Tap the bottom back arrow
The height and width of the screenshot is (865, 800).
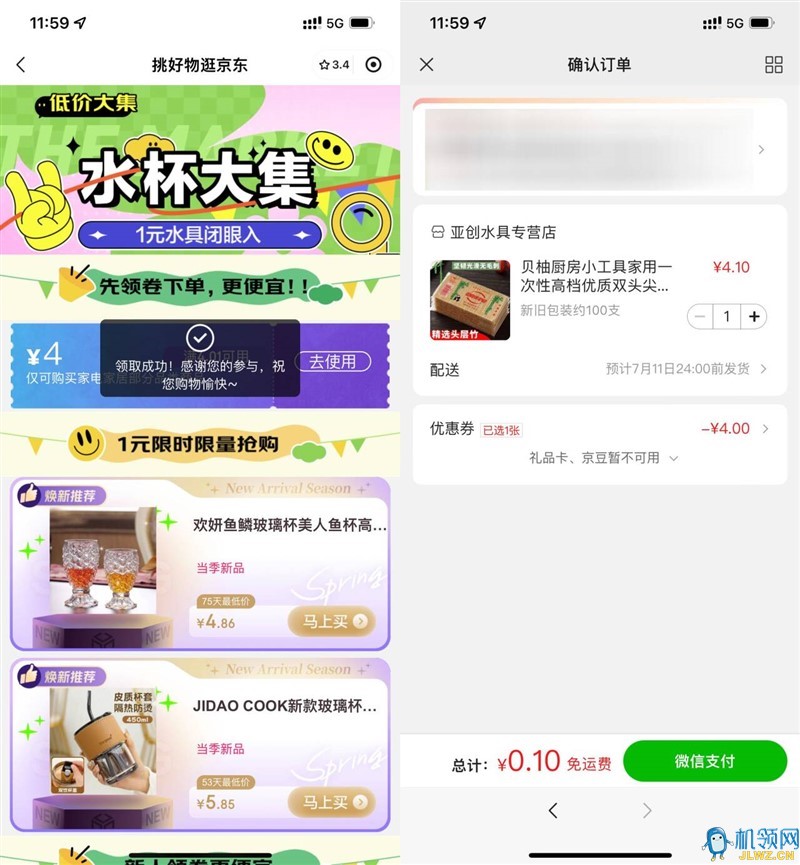(x=553, y=811)
